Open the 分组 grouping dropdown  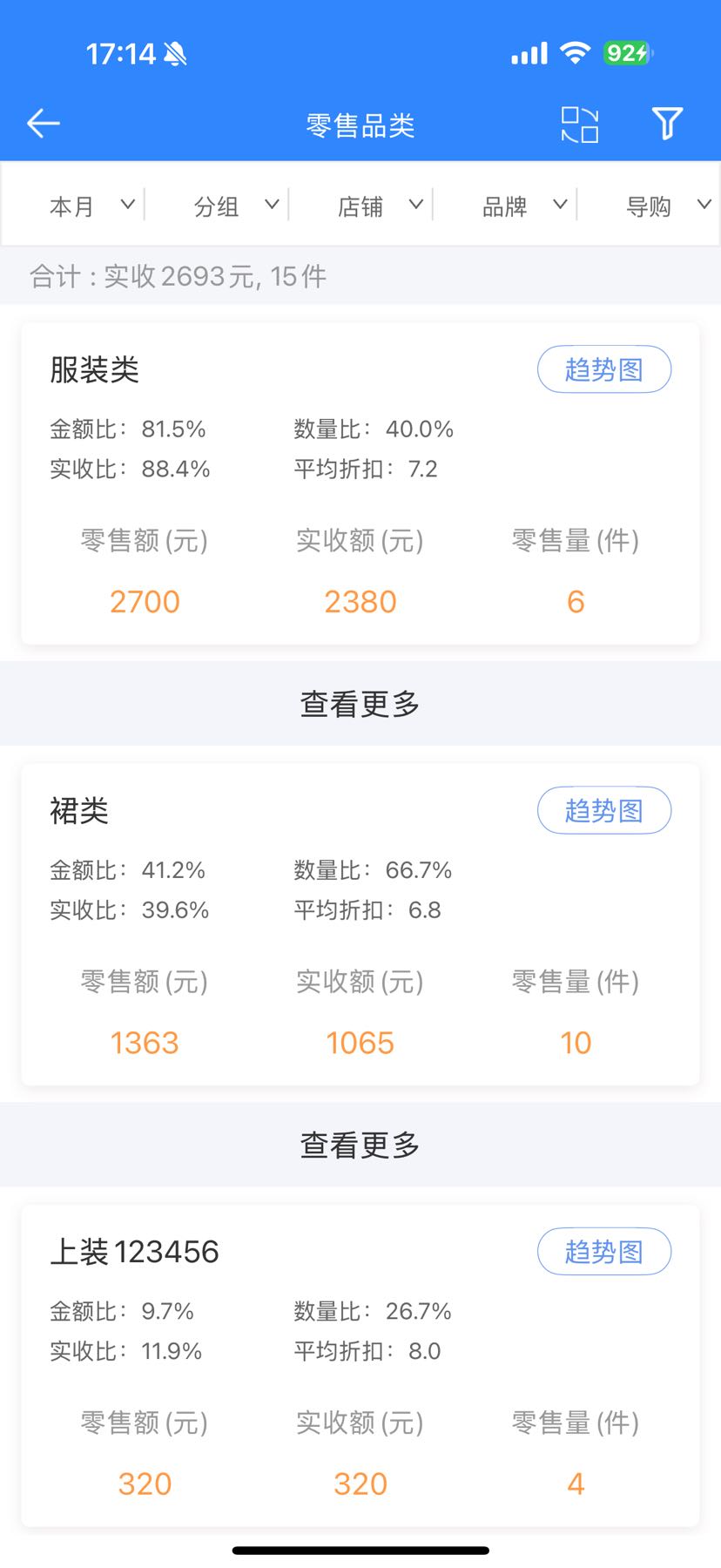[235, 206]
